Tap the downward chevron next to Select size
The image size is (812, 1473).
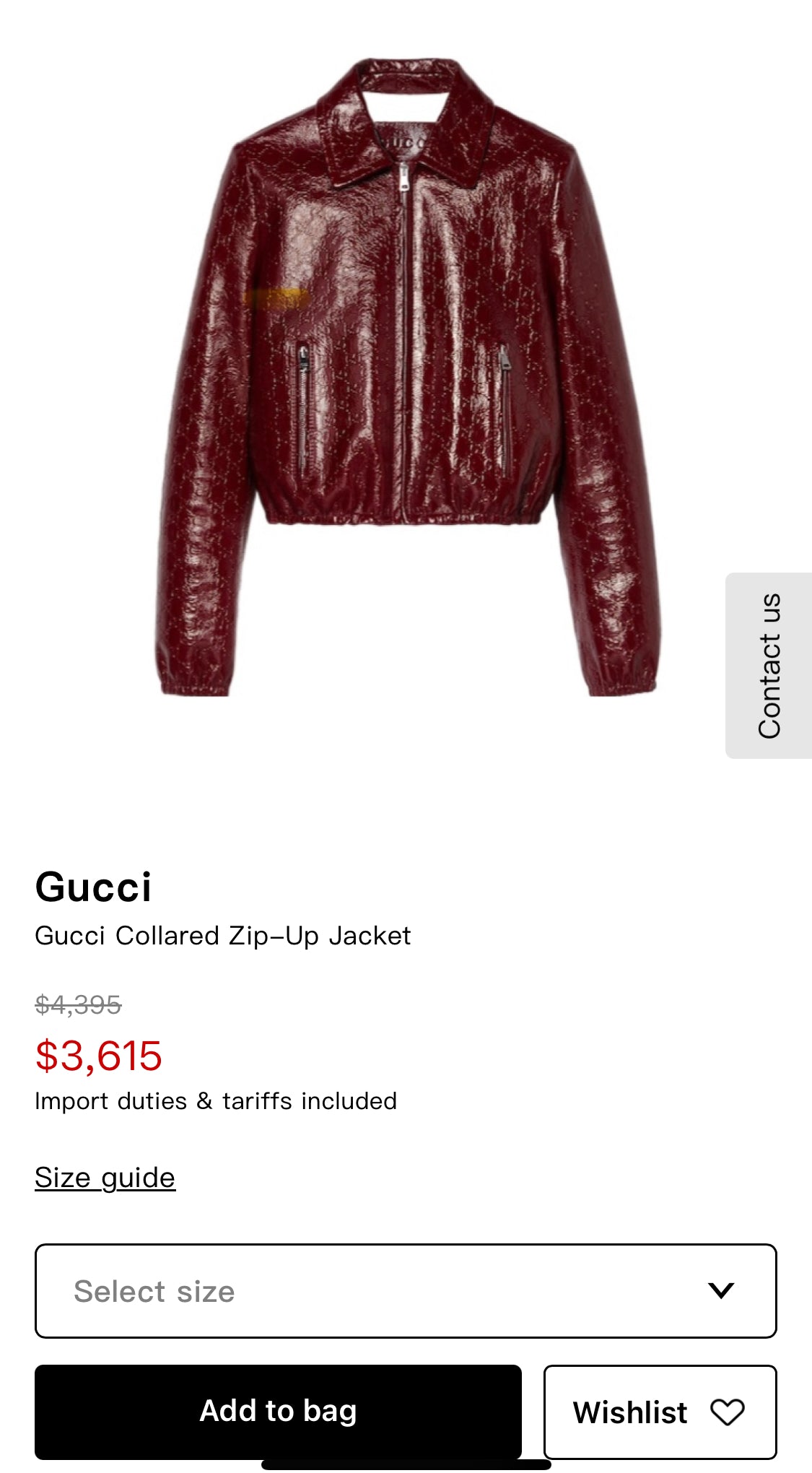720,1291
